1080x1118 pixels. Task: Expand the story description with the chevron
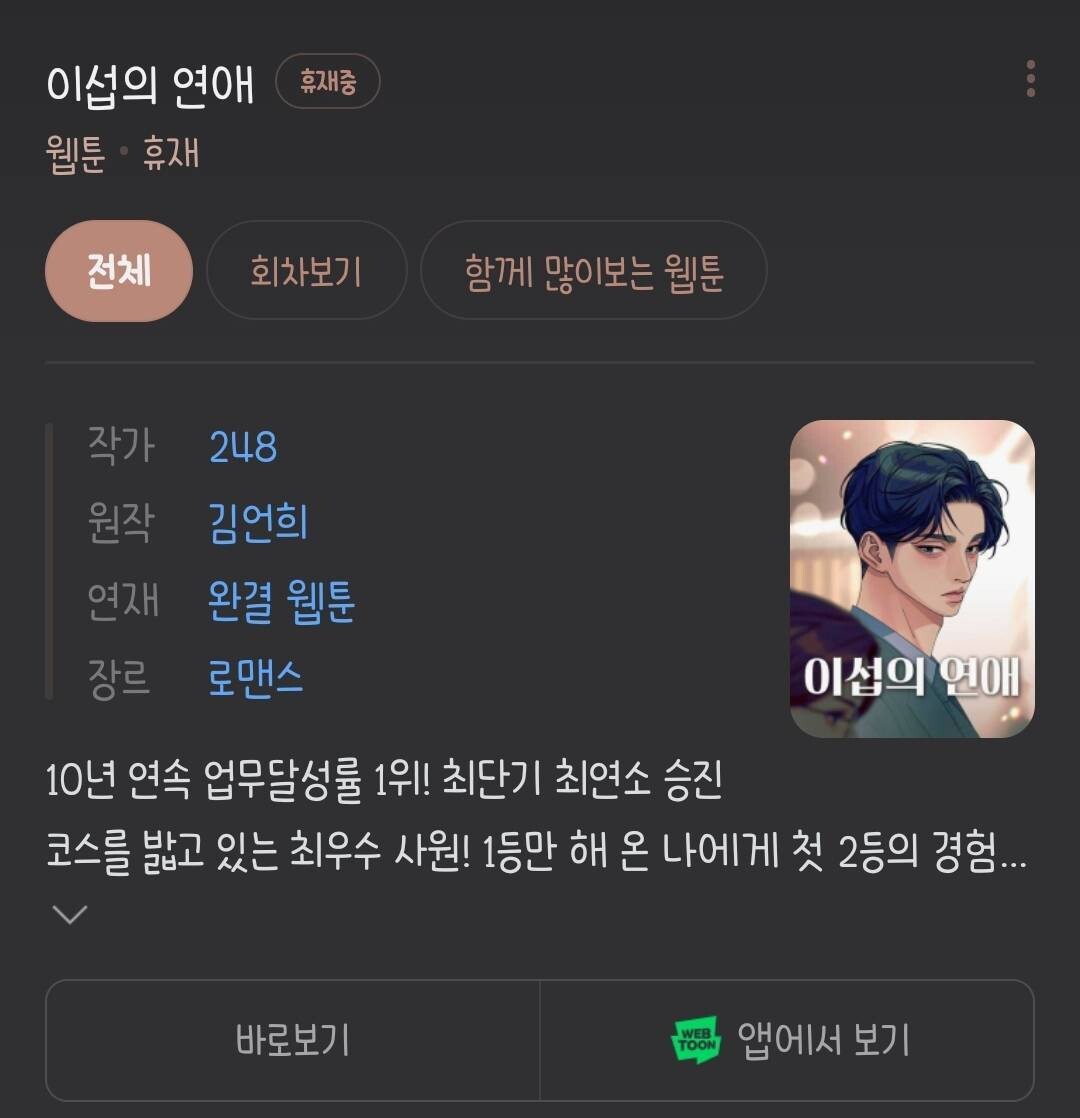pos(68,913)
